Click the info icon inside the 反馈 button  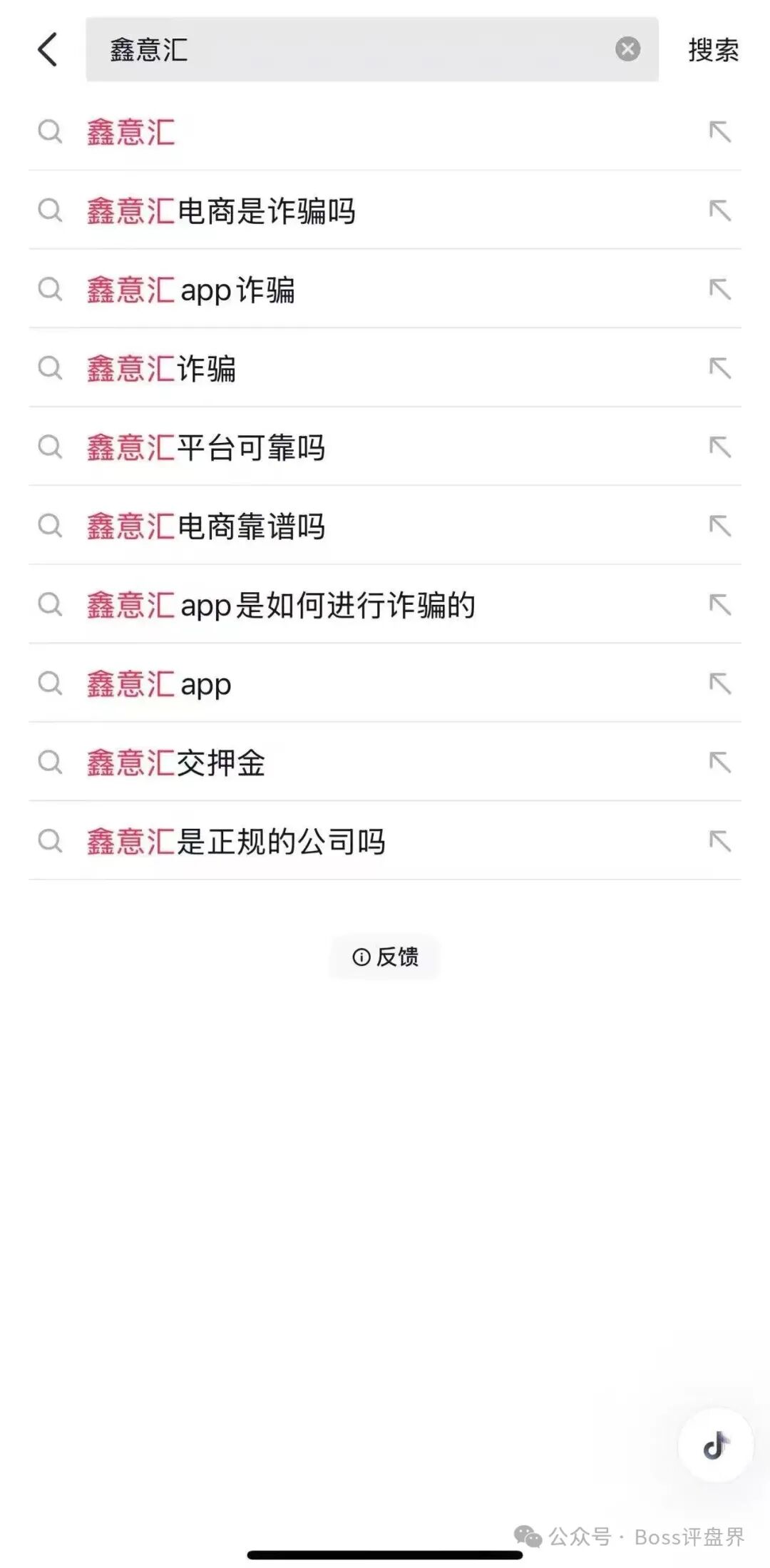point(364,957)
